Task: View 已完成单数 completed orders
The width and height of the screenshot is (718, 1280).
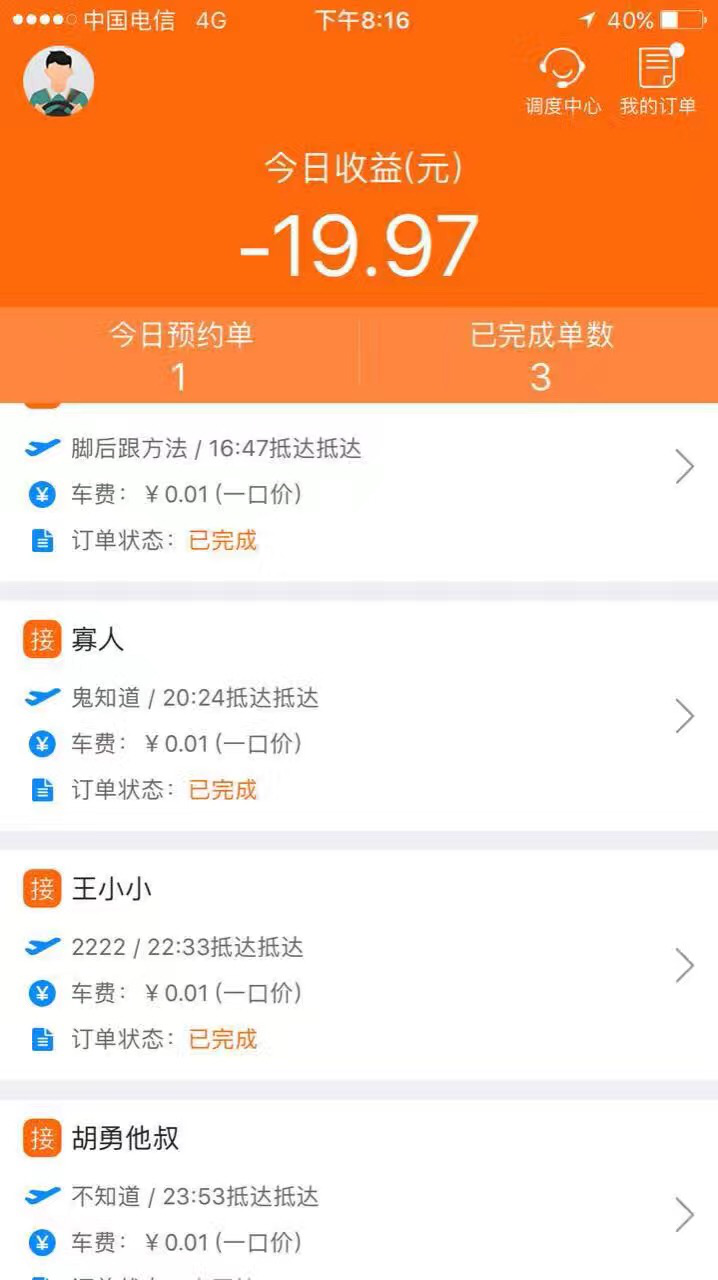Action: pos(540,355)
